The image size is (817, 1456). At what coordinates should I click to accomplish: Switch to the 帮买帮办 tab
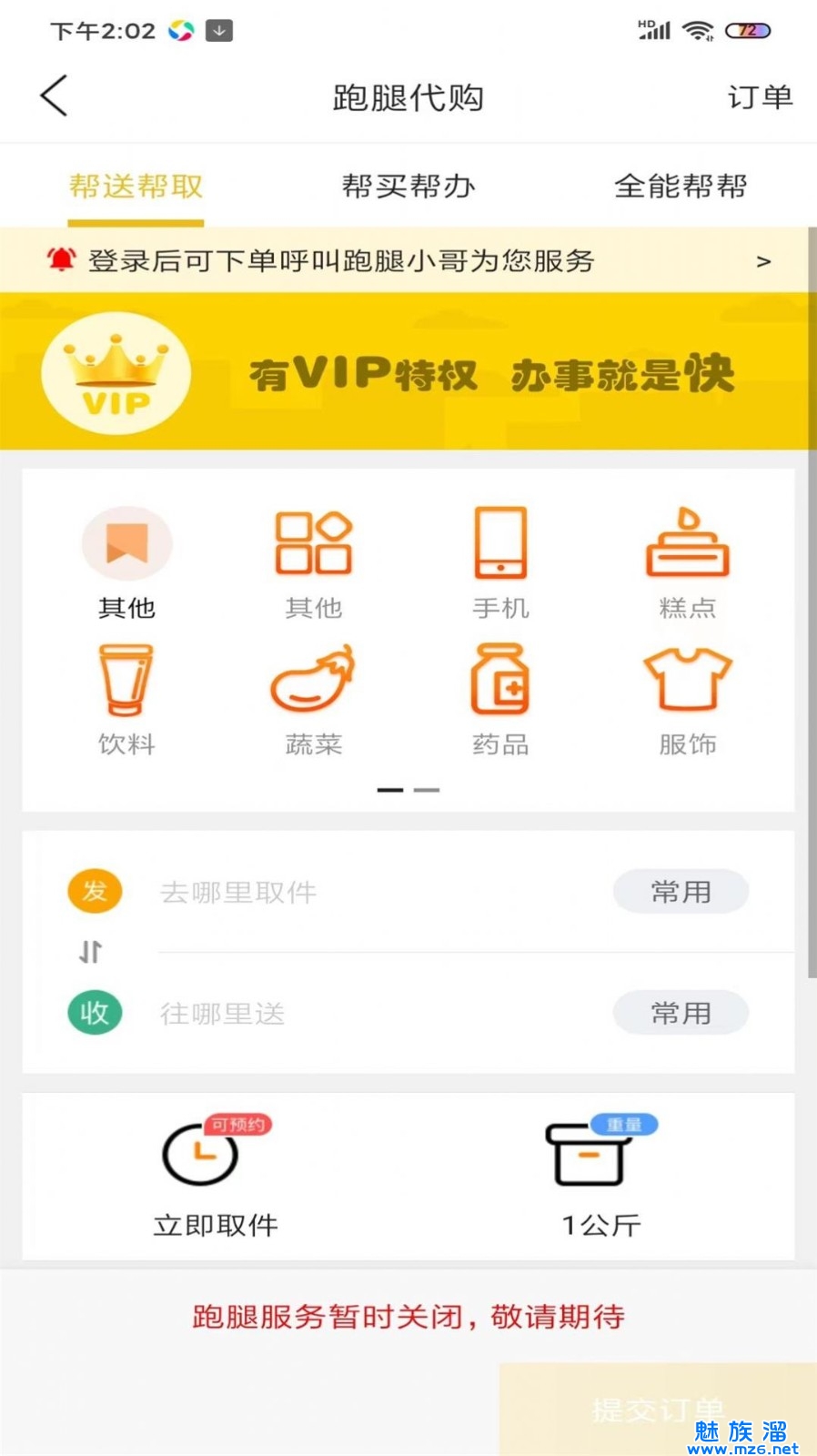click(x=408, y=187)
